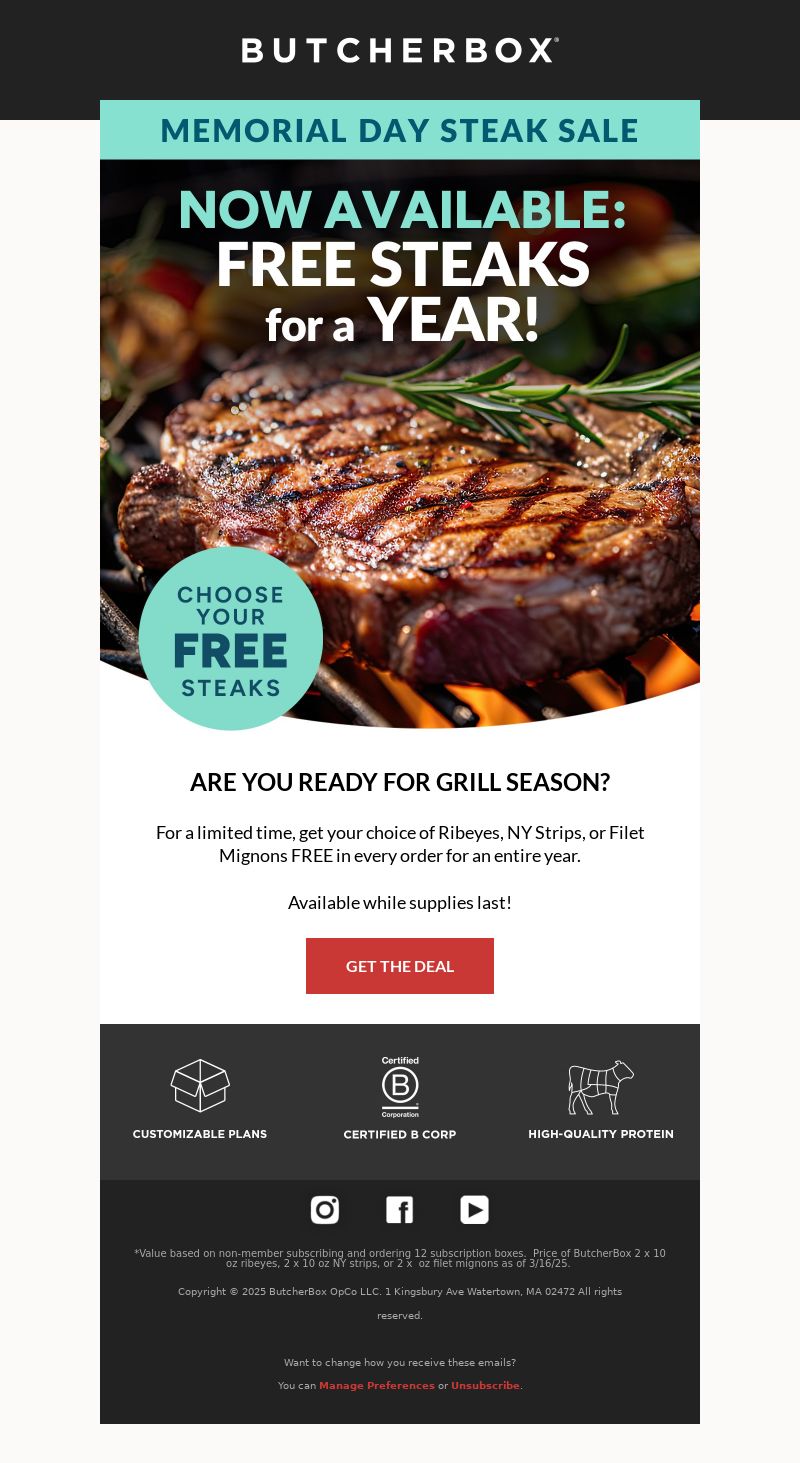Unsubscribe from these emails
This screenshot has width=800, height=1463.
click(485, 1385)
